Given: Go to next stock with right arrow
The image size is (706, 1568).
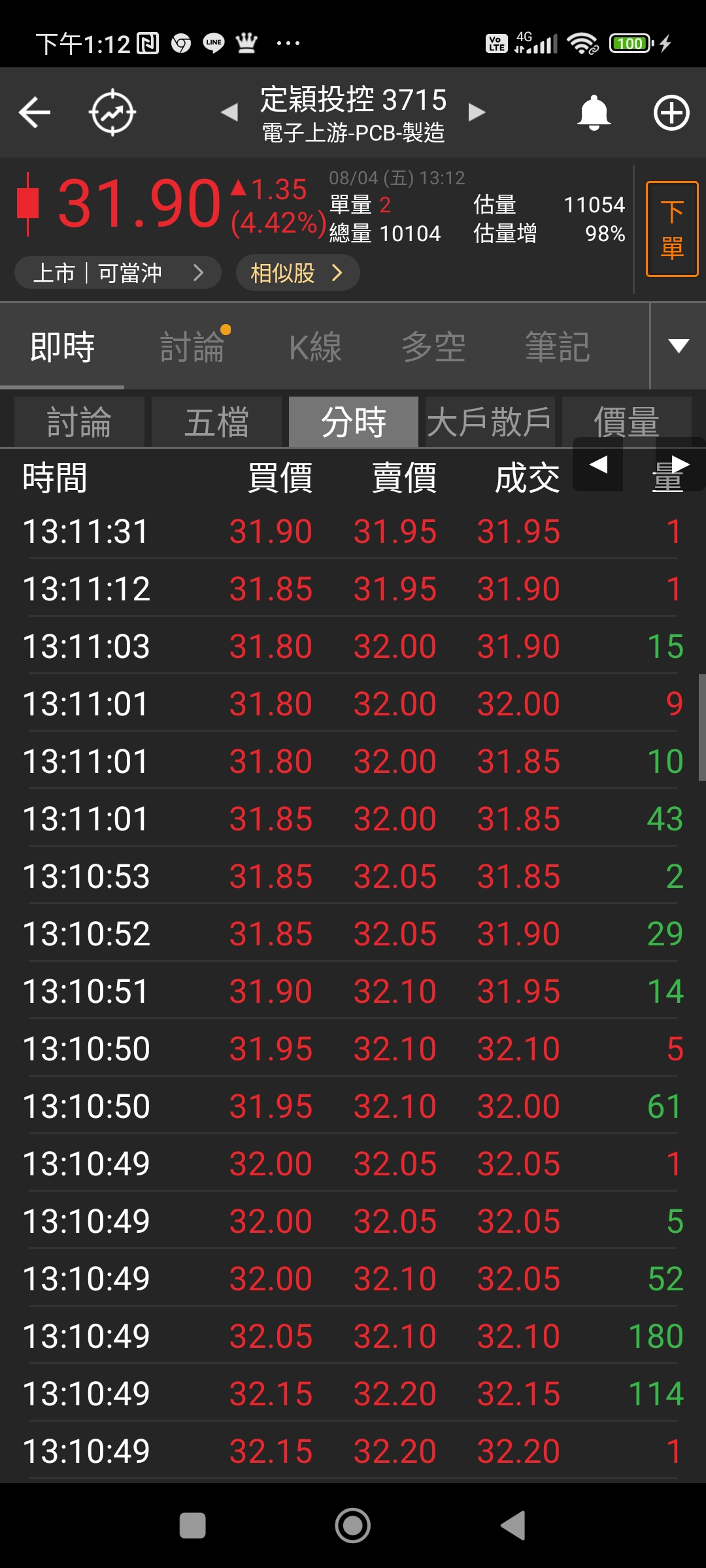Looking at the screenshot, I should pyautogui.click(x=477, y=112).
